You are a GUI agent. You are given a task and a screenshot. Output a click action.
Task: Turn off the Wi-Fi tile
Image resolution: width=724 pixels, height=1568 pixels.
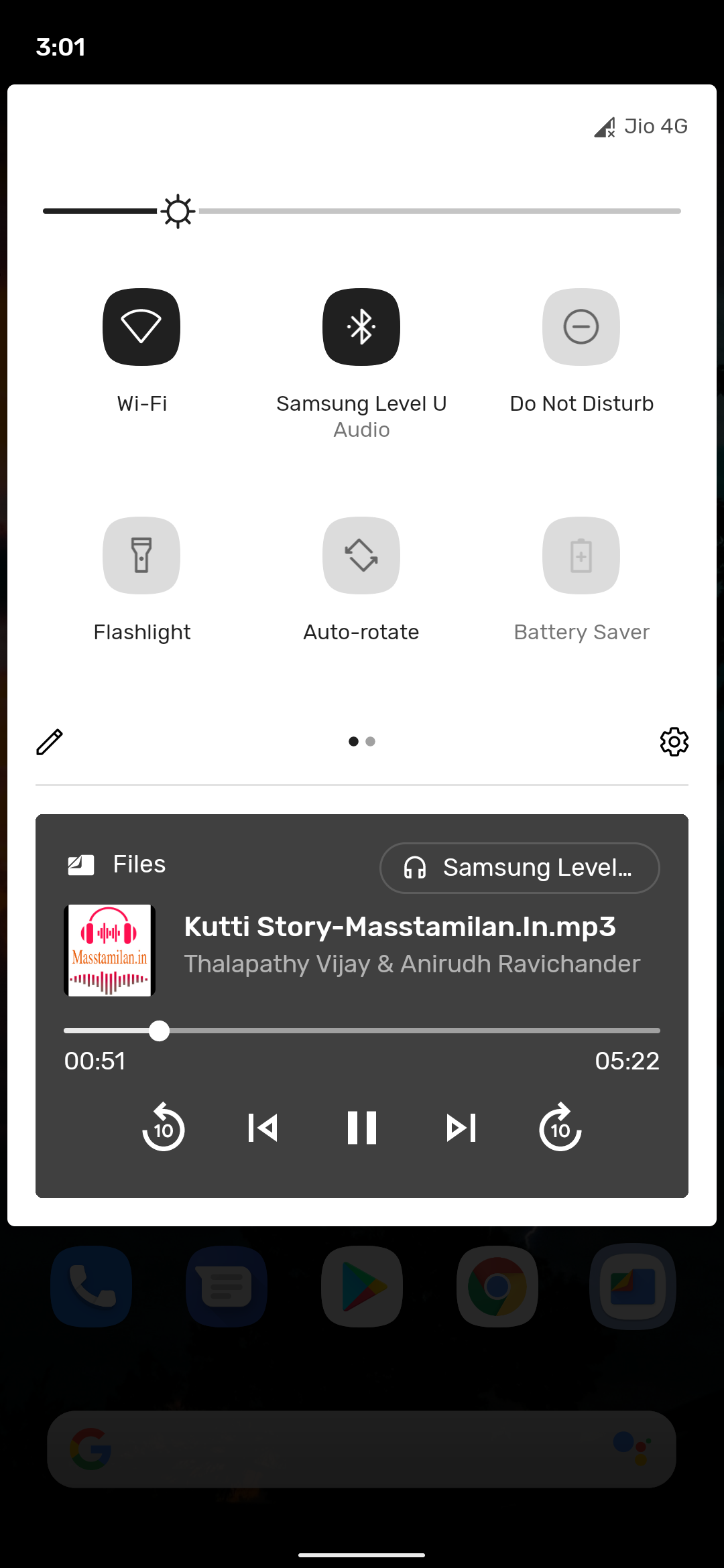[x=141, y=327]
